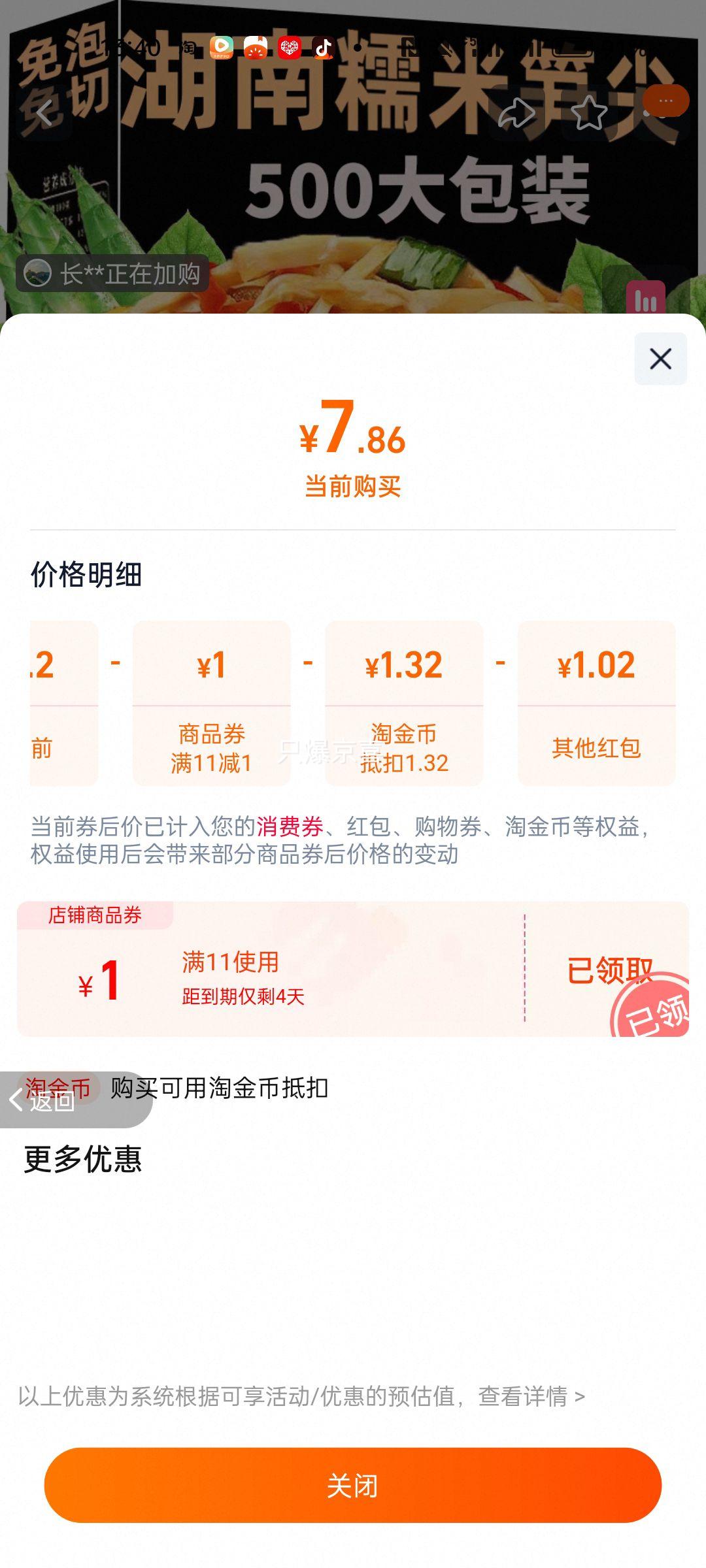
Task: Open 查看详情 for discount estimate
Action: click(531, 1396)
